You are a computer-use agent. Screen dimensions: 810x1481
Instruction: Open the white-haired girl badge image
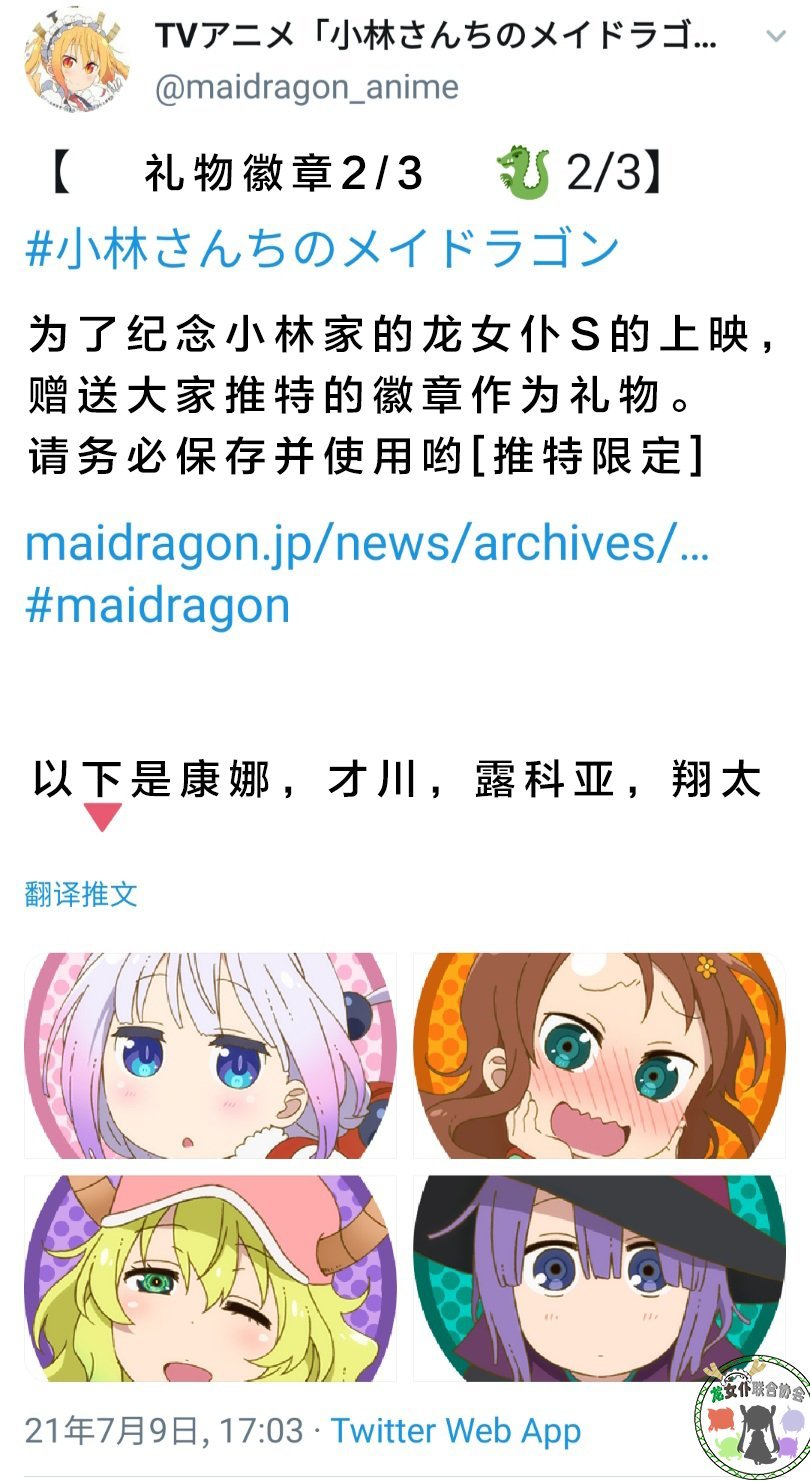[x=210, y=1055]
